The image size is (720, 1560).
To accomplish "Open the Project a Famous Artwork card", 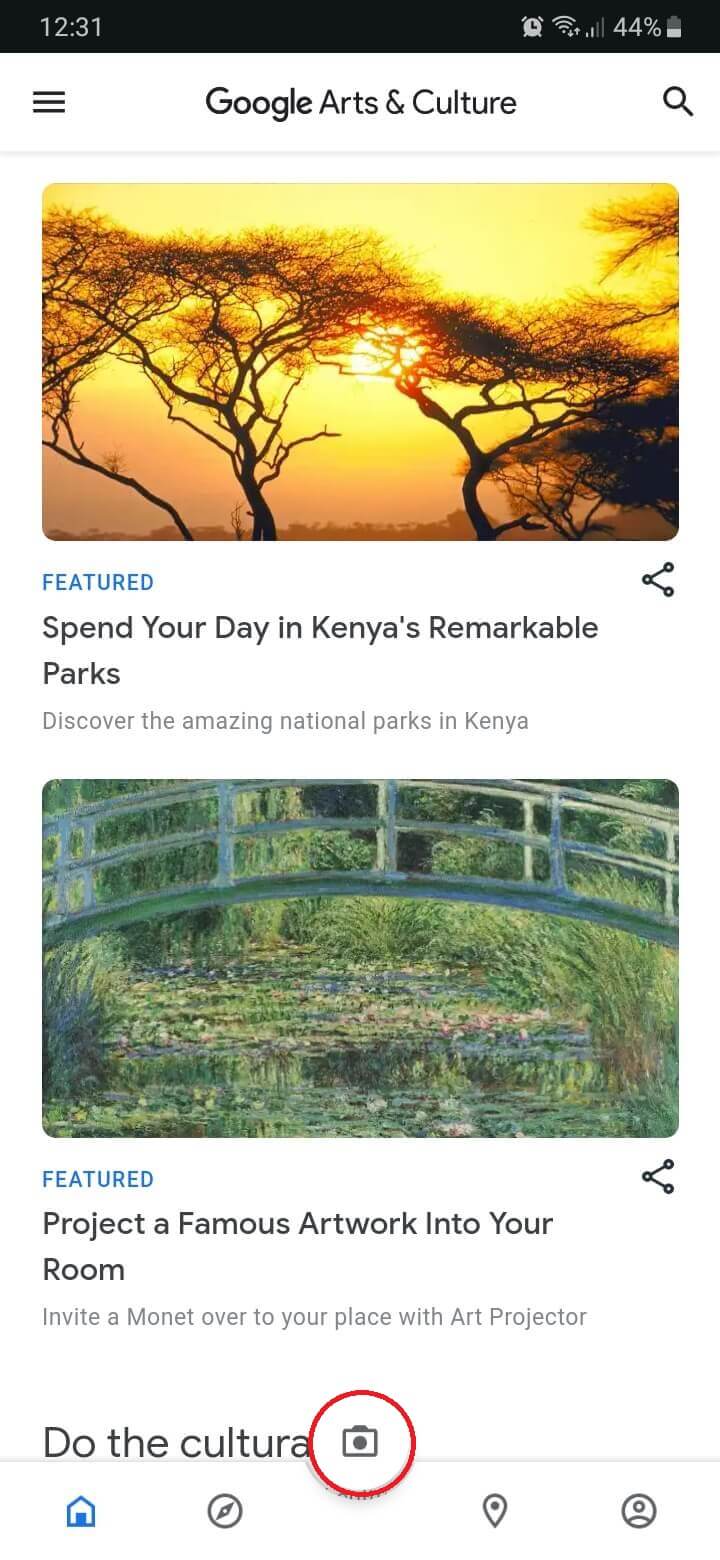I will (x=360, y=958).
